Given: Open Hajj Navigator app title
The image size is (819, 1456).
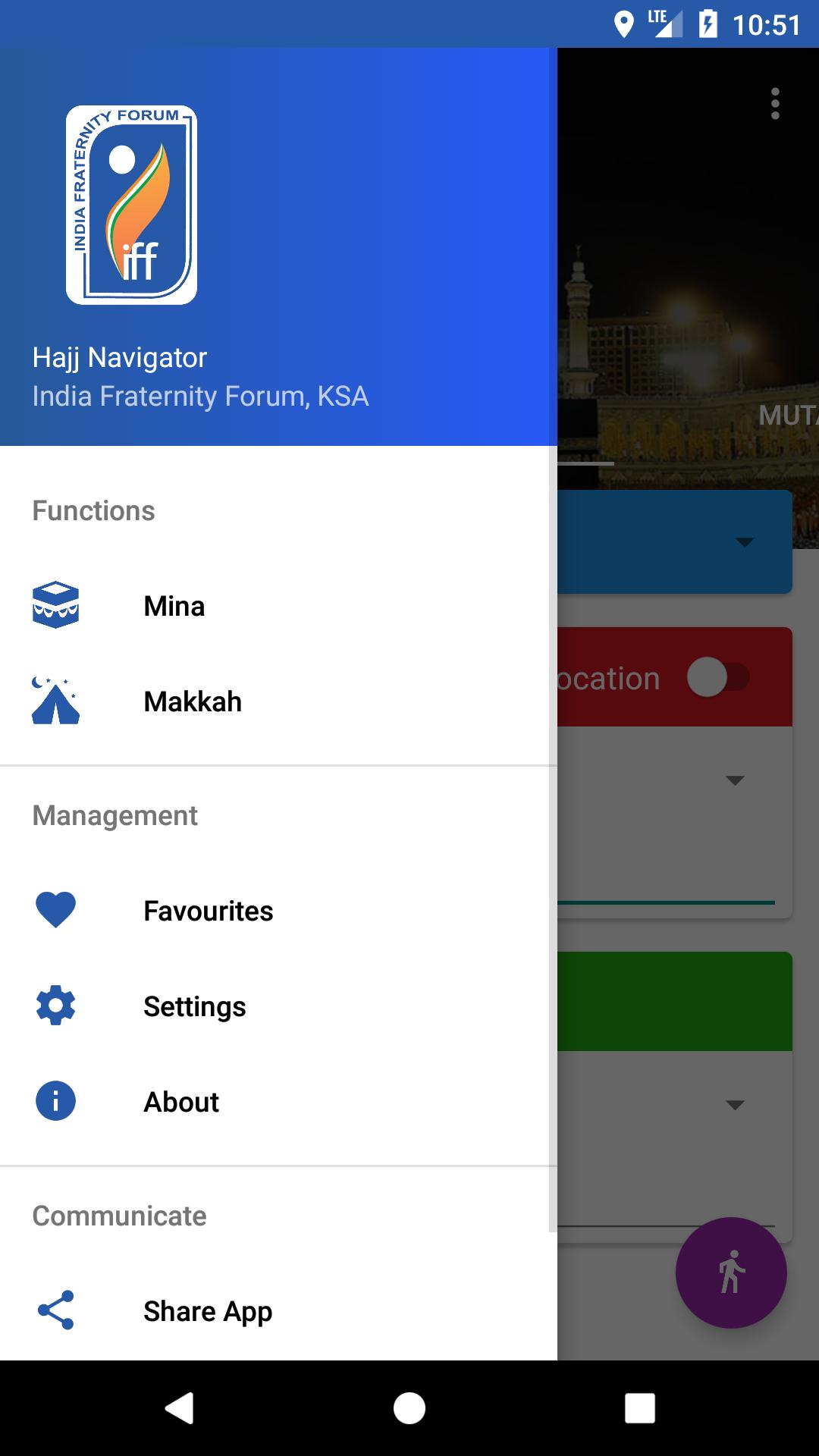Looking at the screenshot, I should 118,357.
